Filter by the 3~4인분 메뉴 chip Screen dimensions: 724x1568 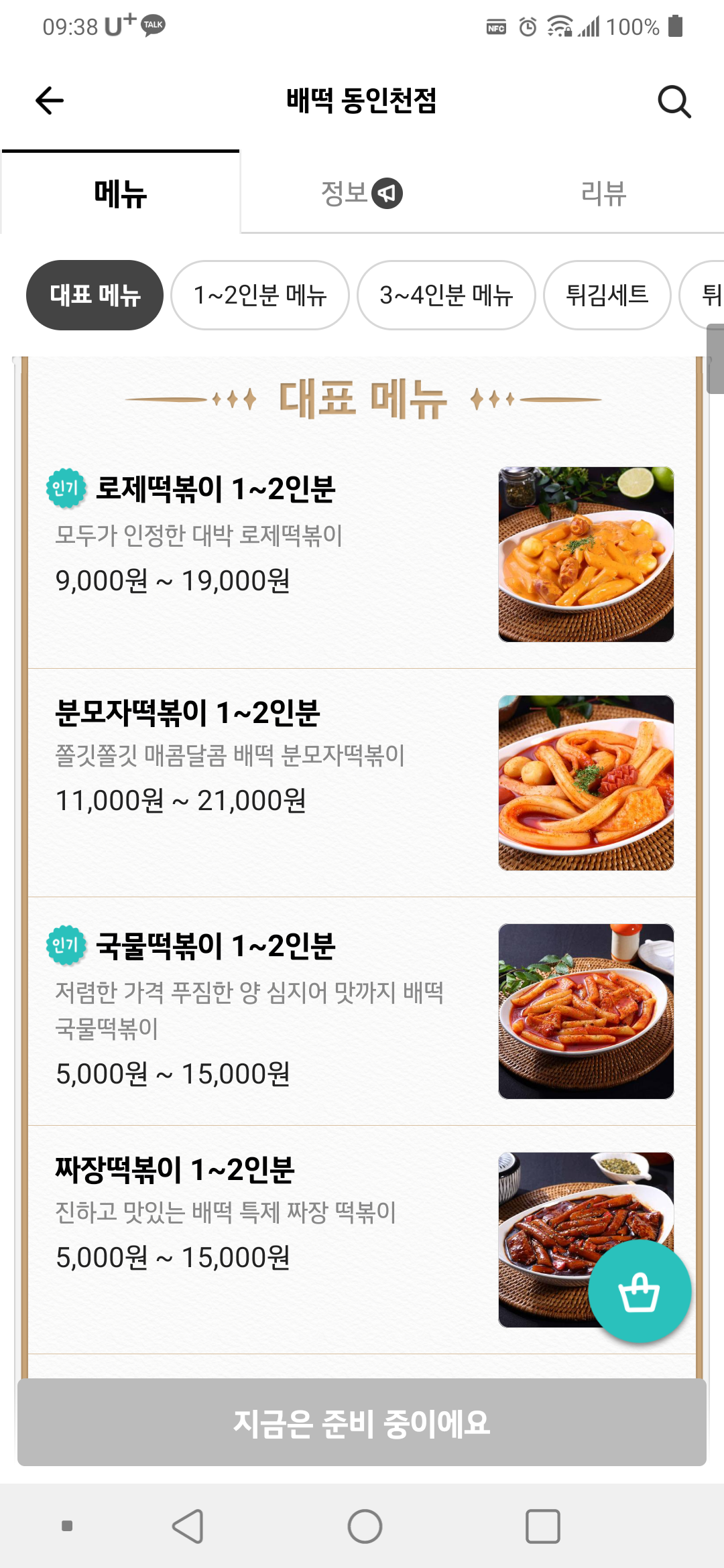[x=446, y=296]
